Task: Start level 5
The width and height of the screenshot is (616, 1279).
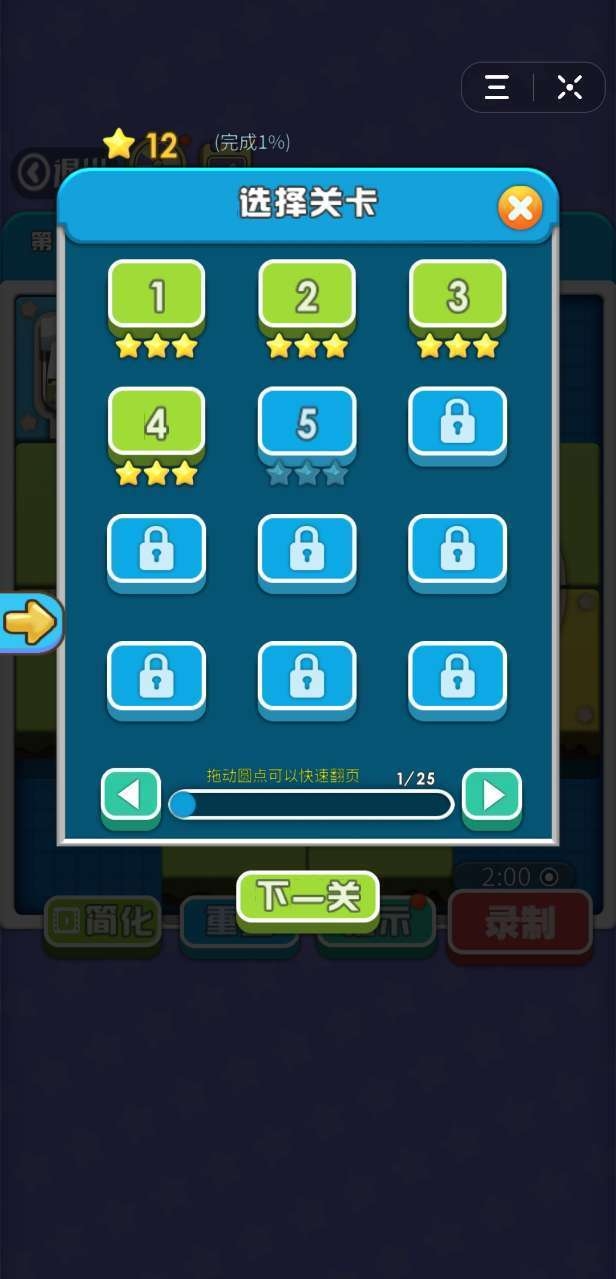Action: click(x=307, y=423)
